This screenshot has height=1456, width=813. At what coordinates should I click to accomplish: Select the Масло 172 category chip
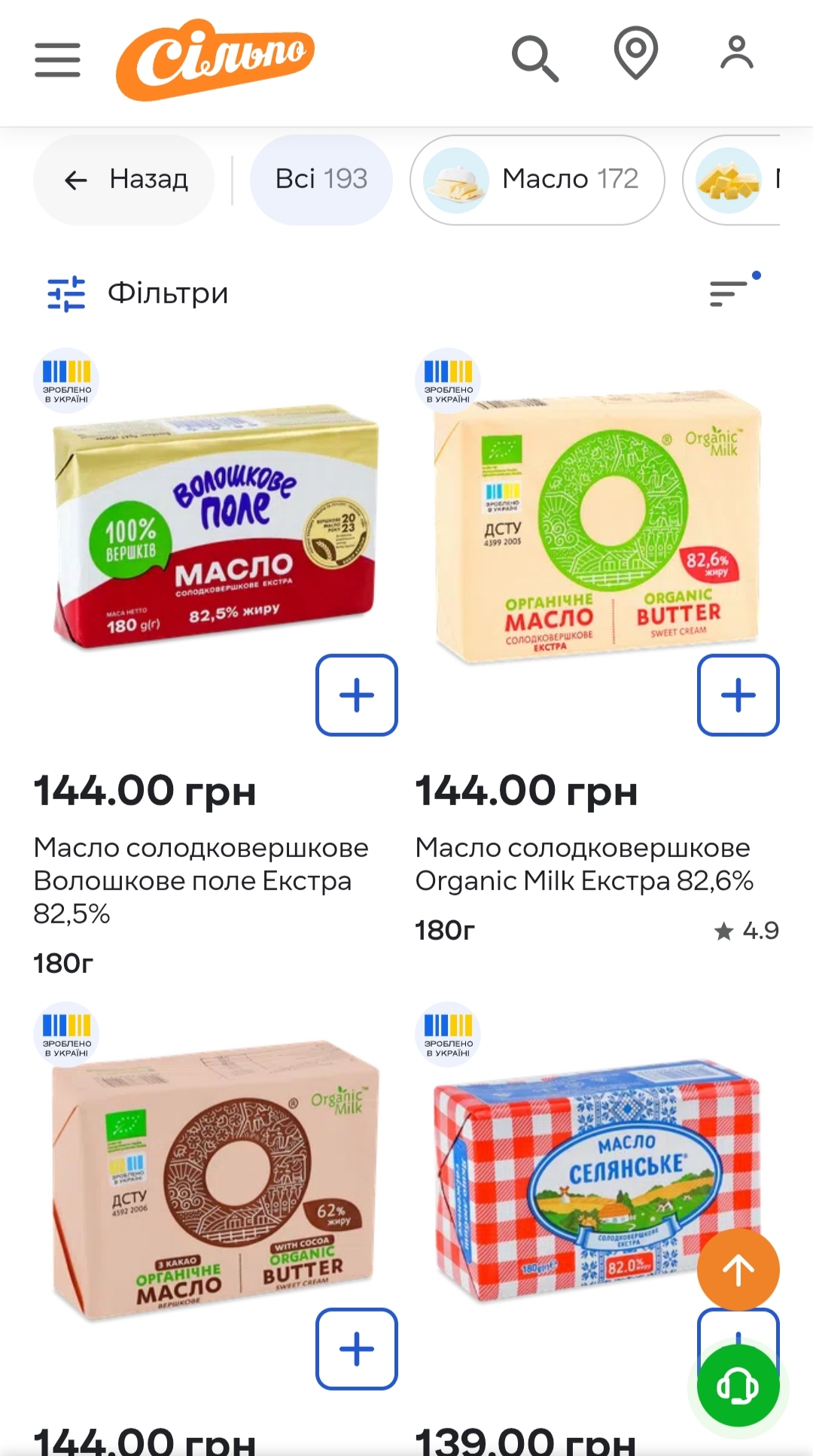537,180
